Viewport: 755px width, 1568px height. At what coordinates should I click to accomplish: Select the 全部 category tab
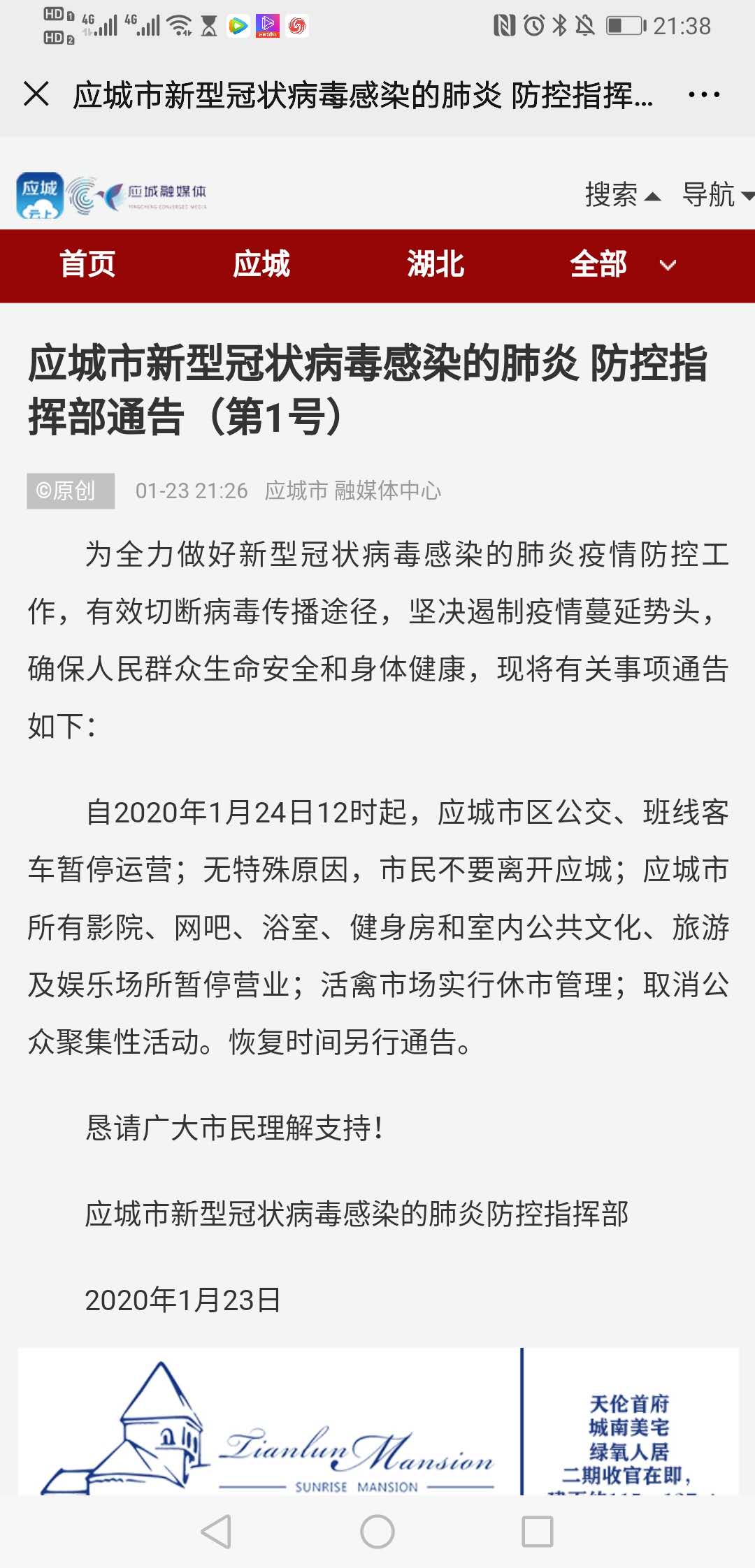click(598, 265)
